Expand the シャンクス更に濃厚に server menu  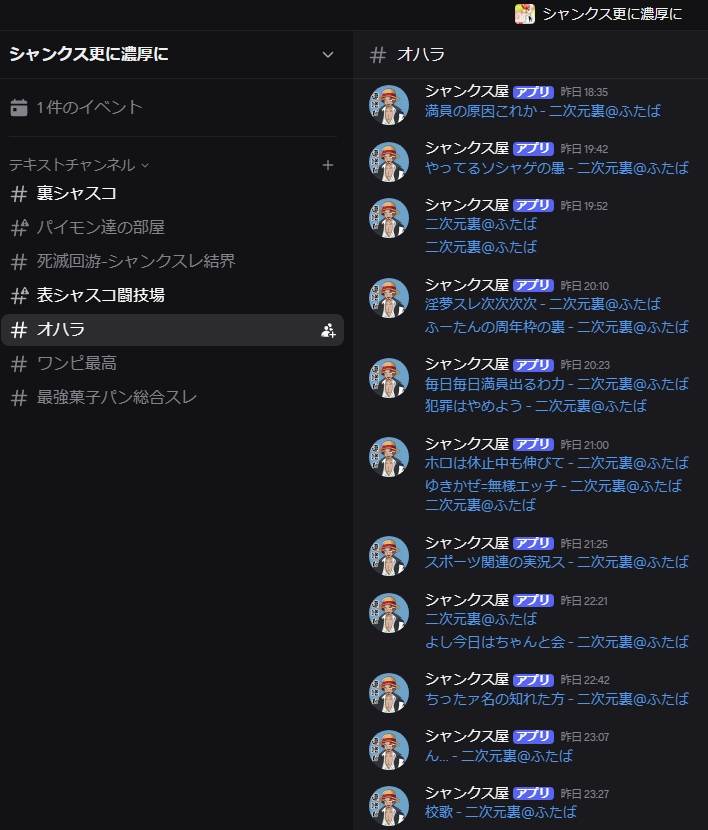coord(327,55)
